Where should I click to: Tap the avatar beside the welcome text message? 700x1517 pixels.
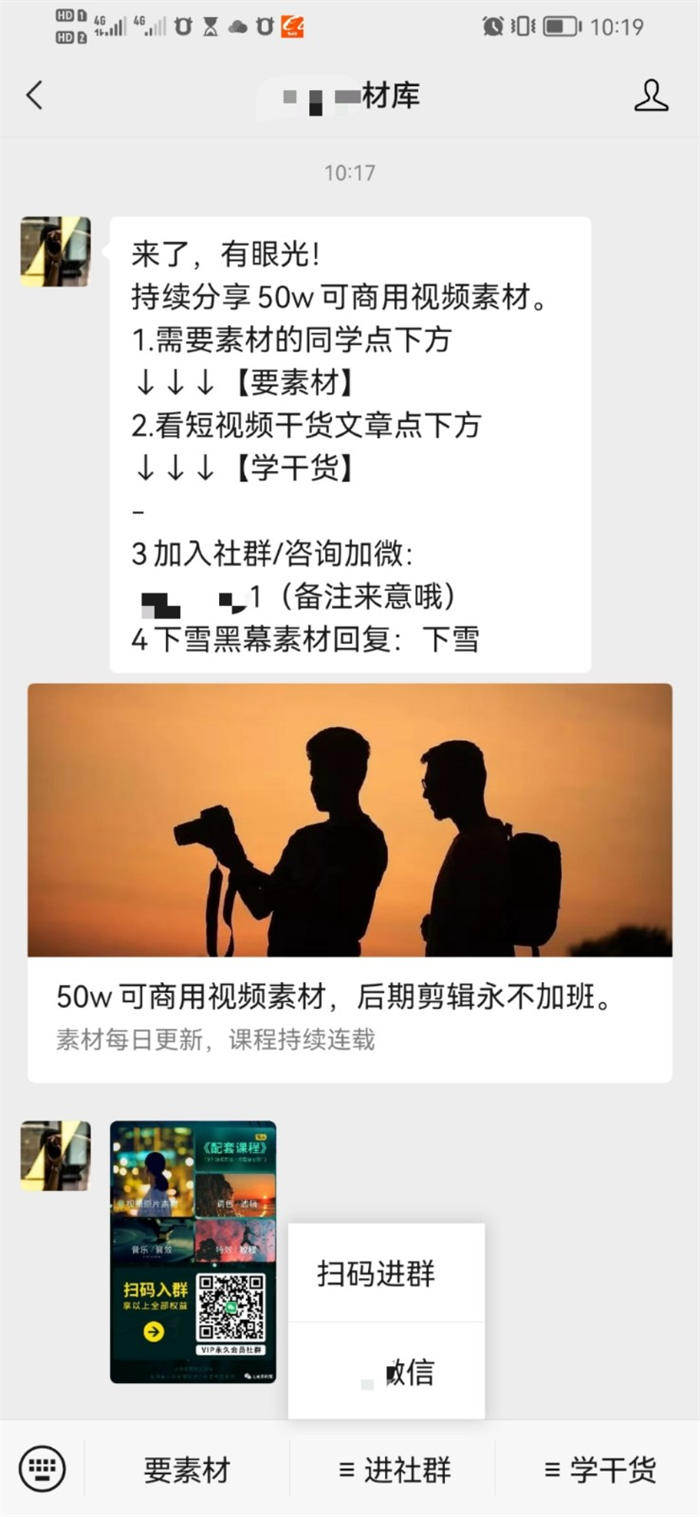[x=55, y=252]
